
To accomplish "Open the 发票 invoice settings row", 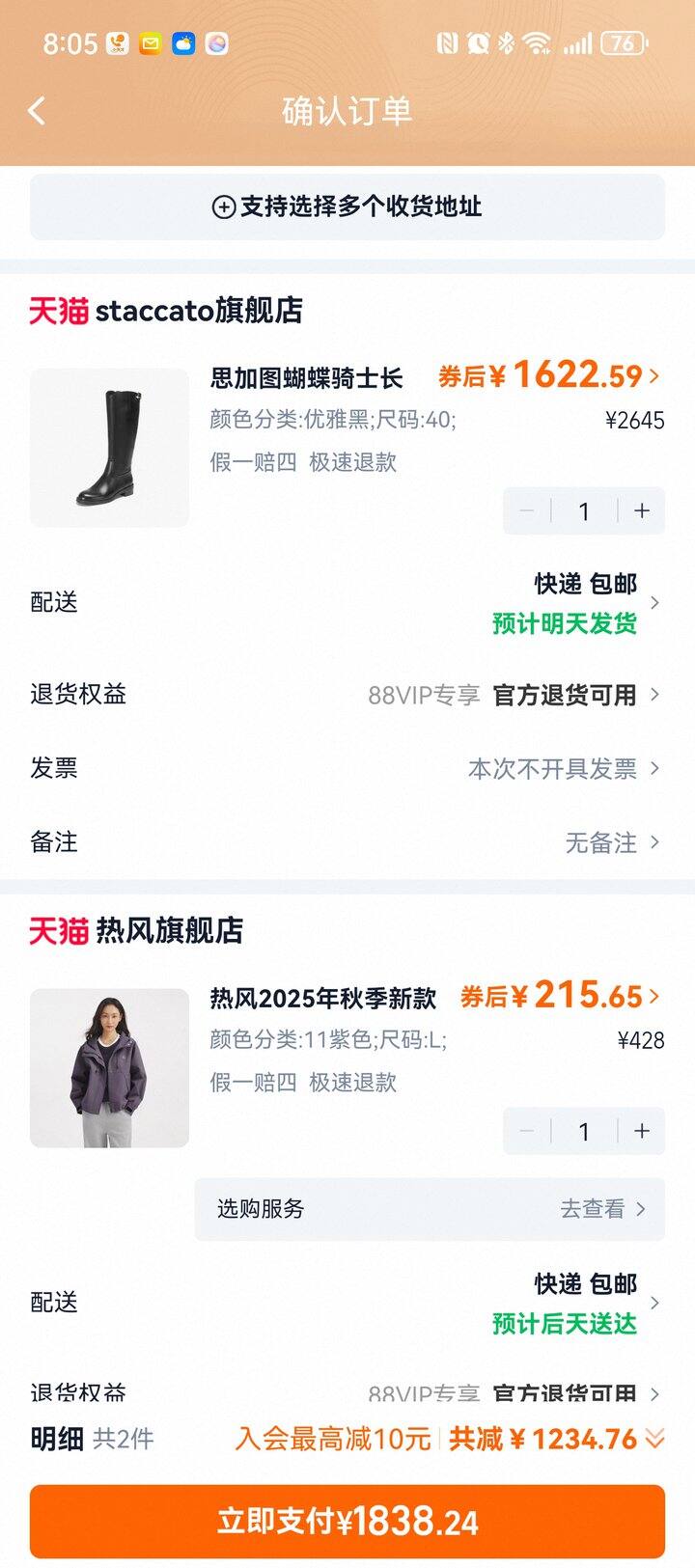I will (x=347, y=768).
